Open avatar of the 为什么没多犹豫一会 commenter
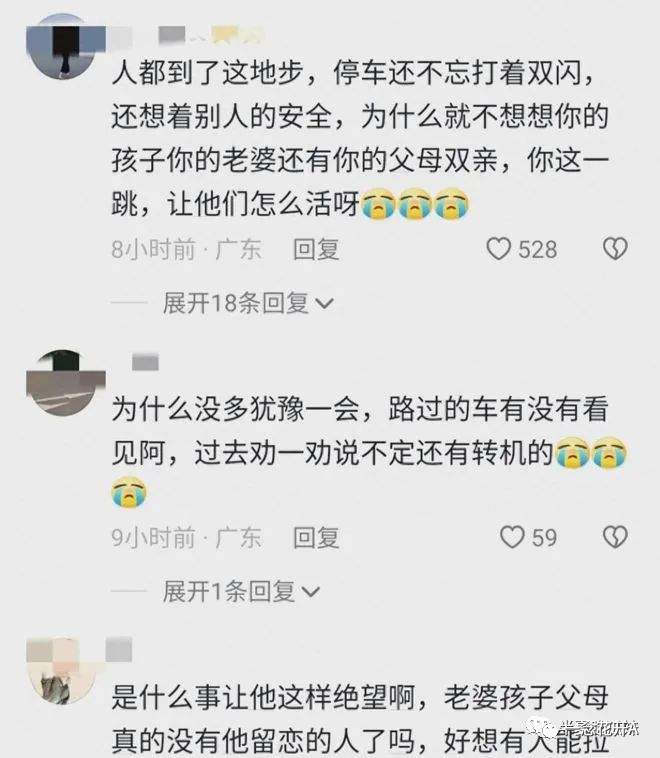Image resolution: width=660 pixels, height=758 pixels. pos(66,382)
